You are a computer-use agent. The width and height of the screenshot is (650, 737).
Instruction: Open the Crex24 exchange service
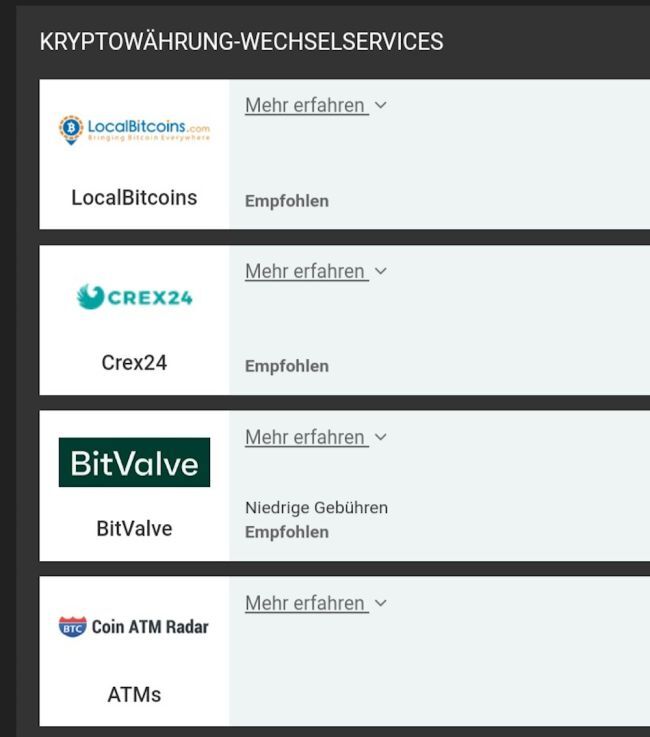click(x=134, y=297)
